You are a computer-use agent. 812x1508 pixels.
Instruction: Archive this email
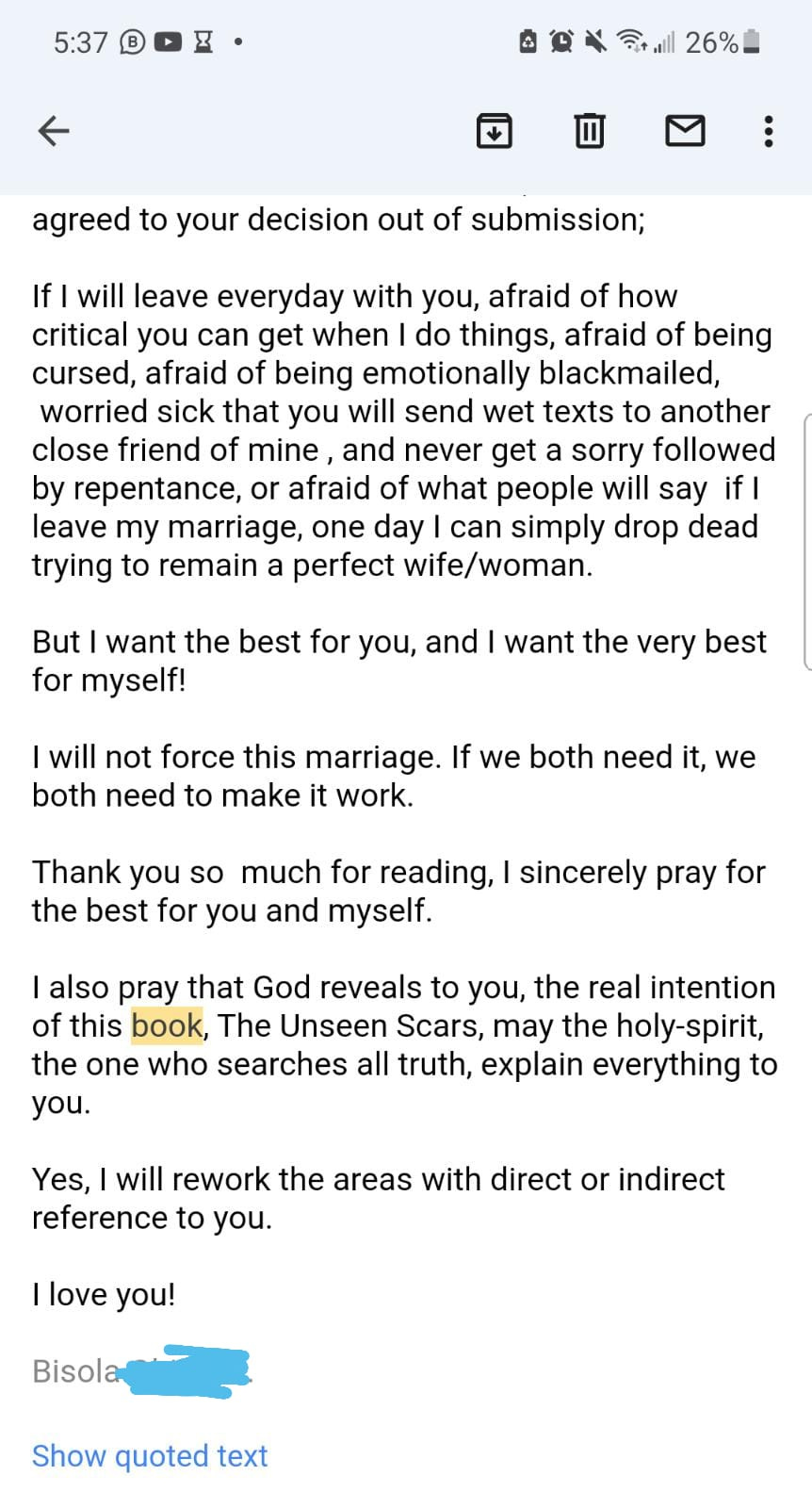pos(495,131)
